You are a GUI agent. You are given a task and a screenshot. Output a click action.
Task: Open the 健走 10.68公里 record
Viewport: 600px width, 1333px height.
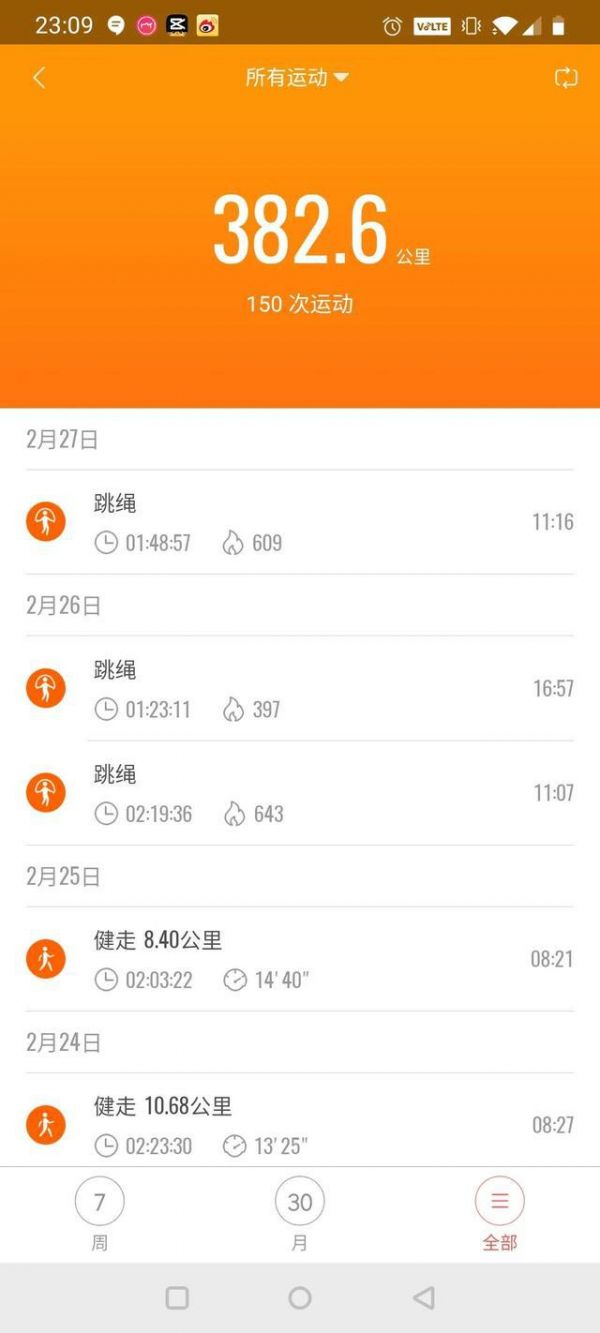[x=300, y=1120]
